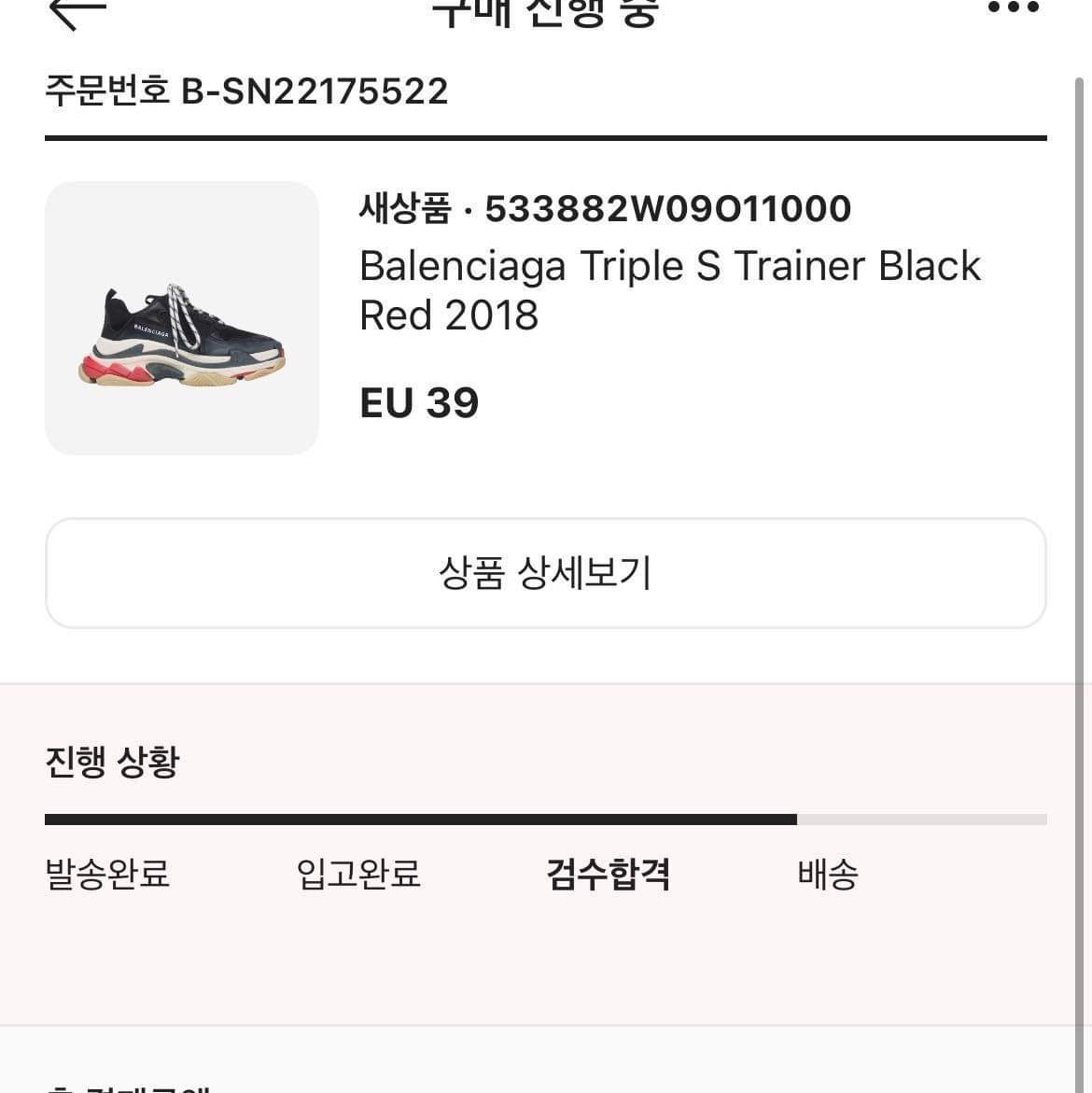
Task: Click the 발송완료 shipping complete stage
Action: pos(106,876)
